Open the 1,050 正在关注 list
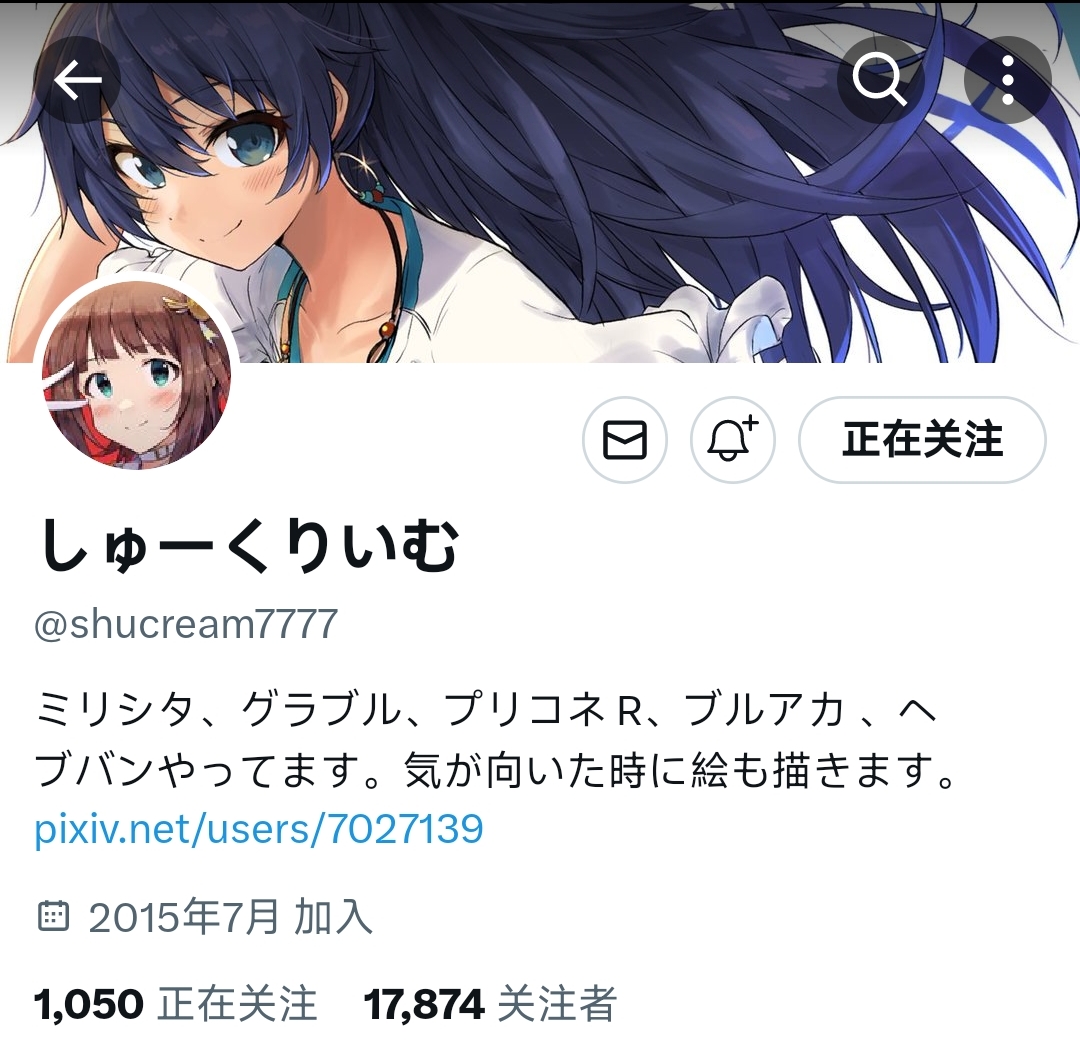Image resolution: width=1080 pixels, height=1063 pixels. tap(176, 1004)
